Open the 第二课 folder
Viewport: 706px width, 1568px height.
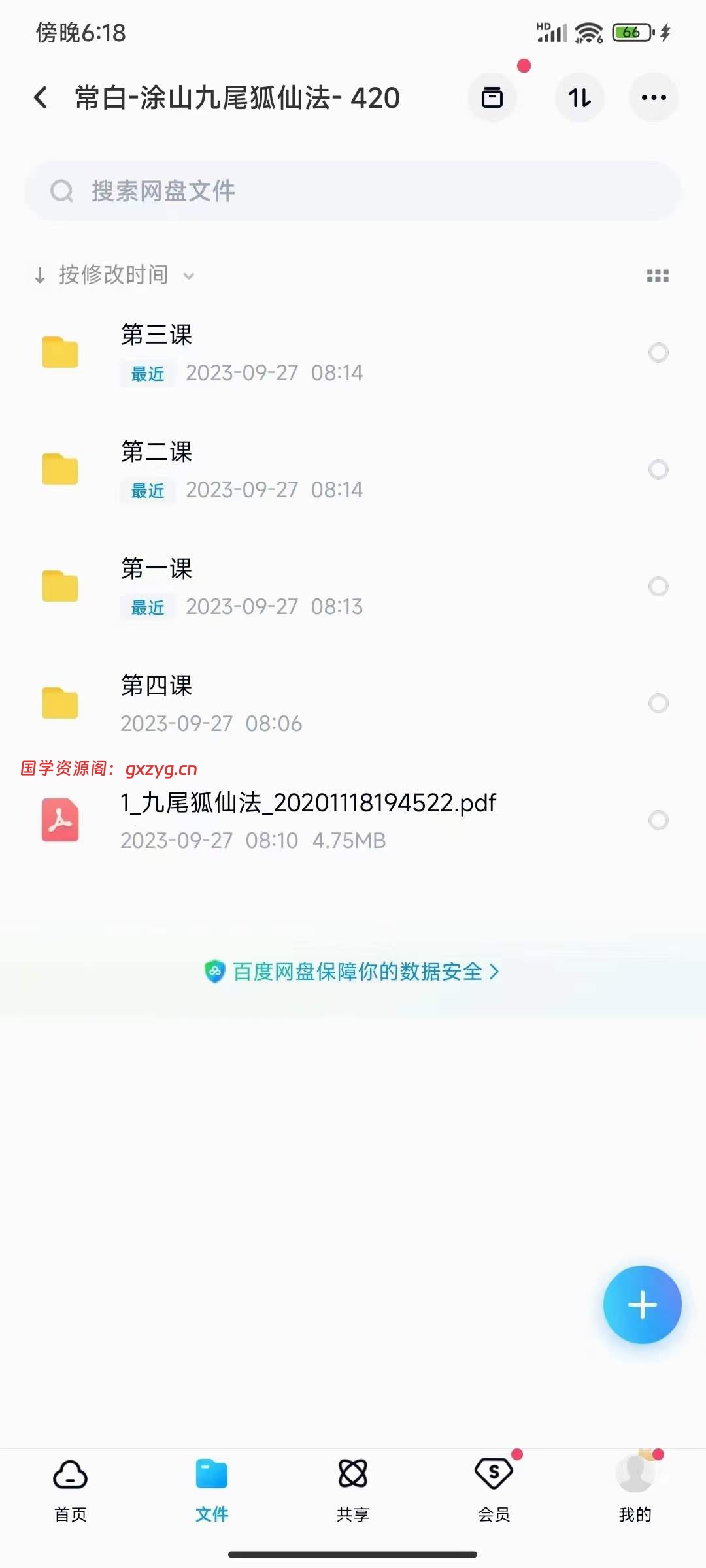pos(353,470)
